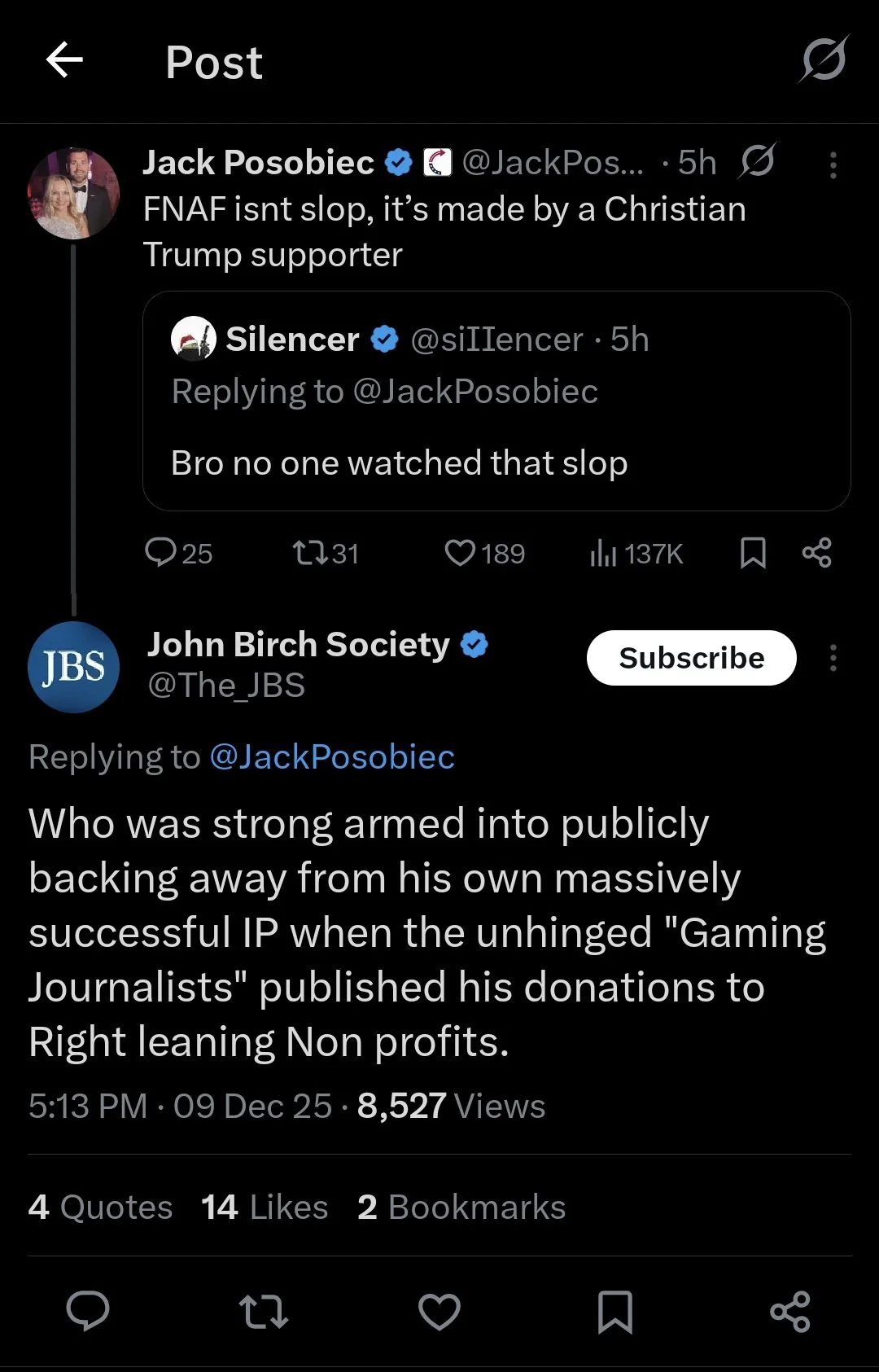The height and width of the screenshot is (1372, 879).
Task: Open more options beside the Subscribe button
Action: point(833,658)
